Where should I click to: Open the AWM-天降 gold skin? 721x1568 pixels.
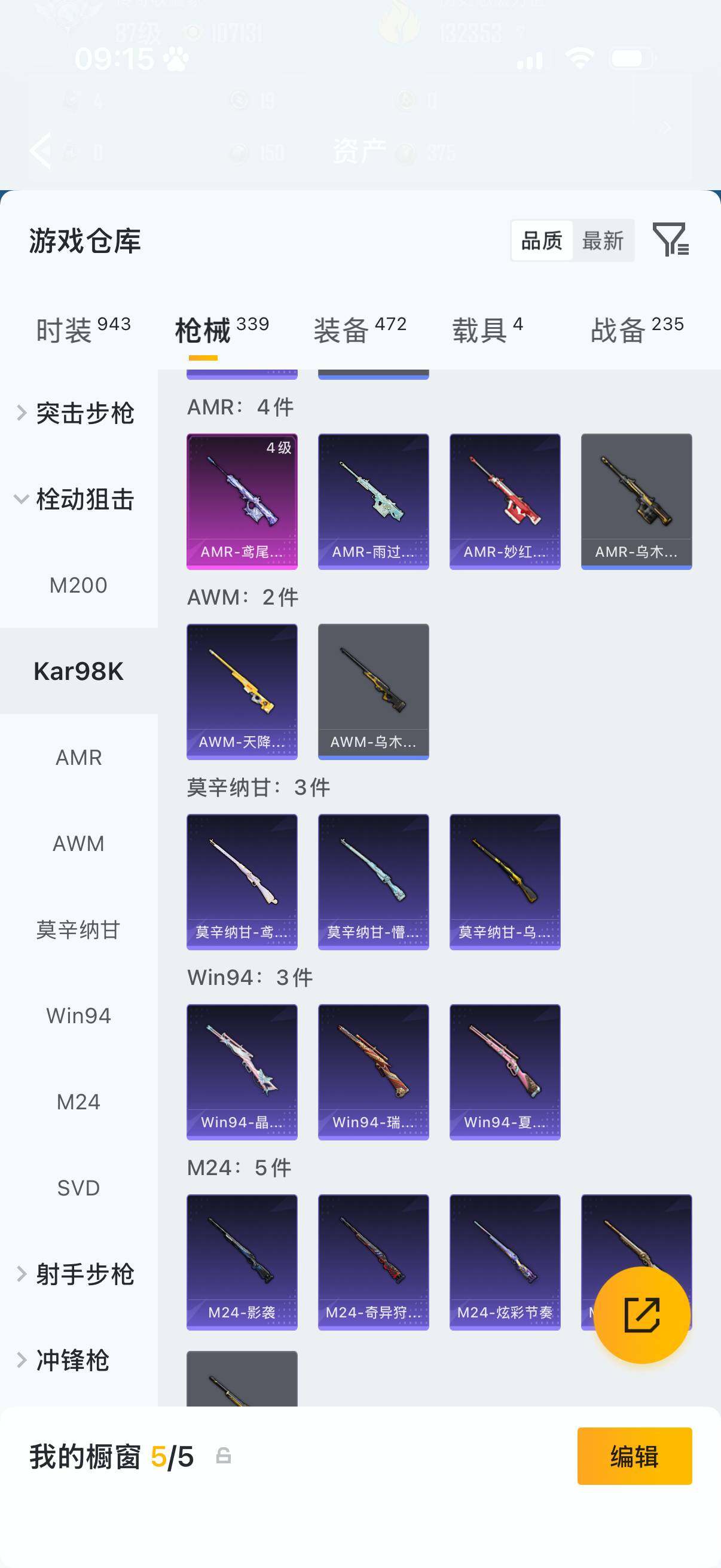point(242,691)
